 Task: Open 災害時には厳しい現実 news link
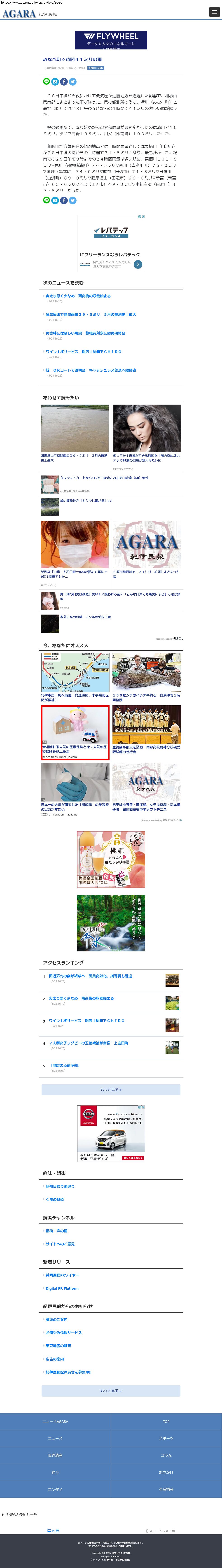85,333
